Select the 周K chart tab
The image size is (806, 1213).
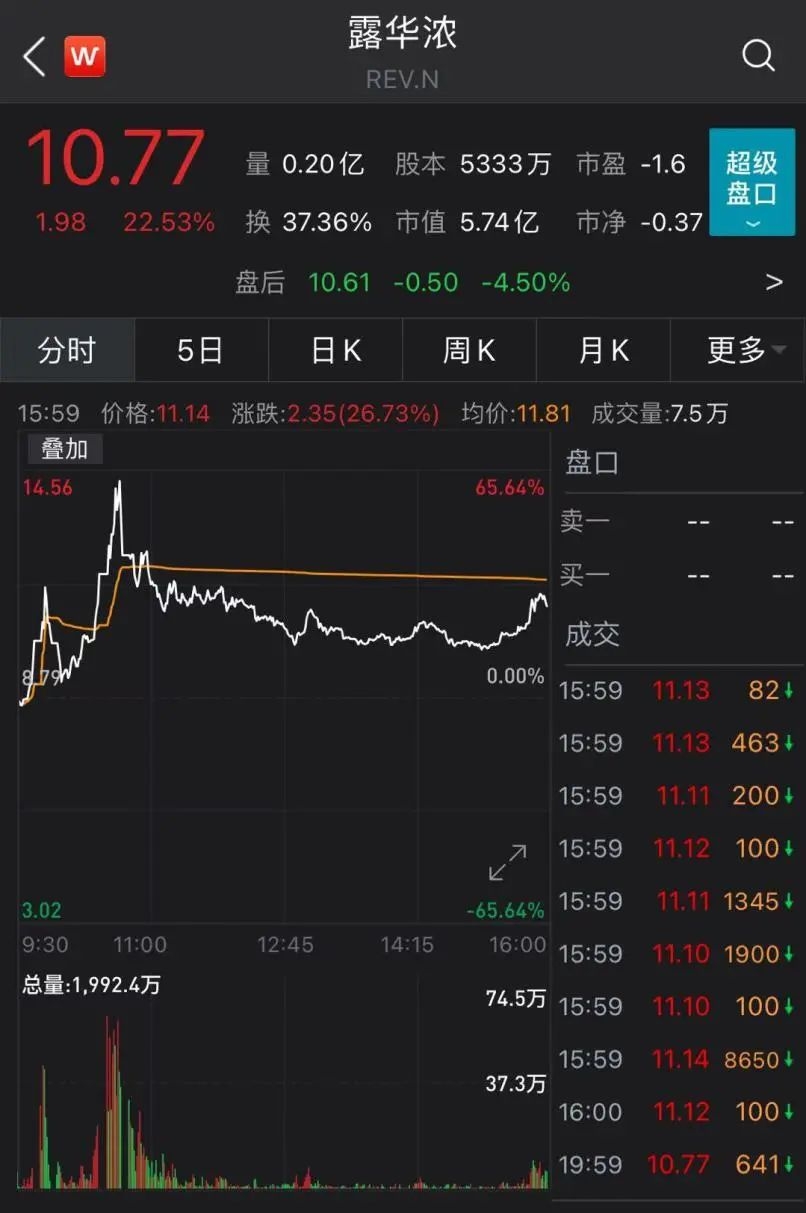coord(469,351)
